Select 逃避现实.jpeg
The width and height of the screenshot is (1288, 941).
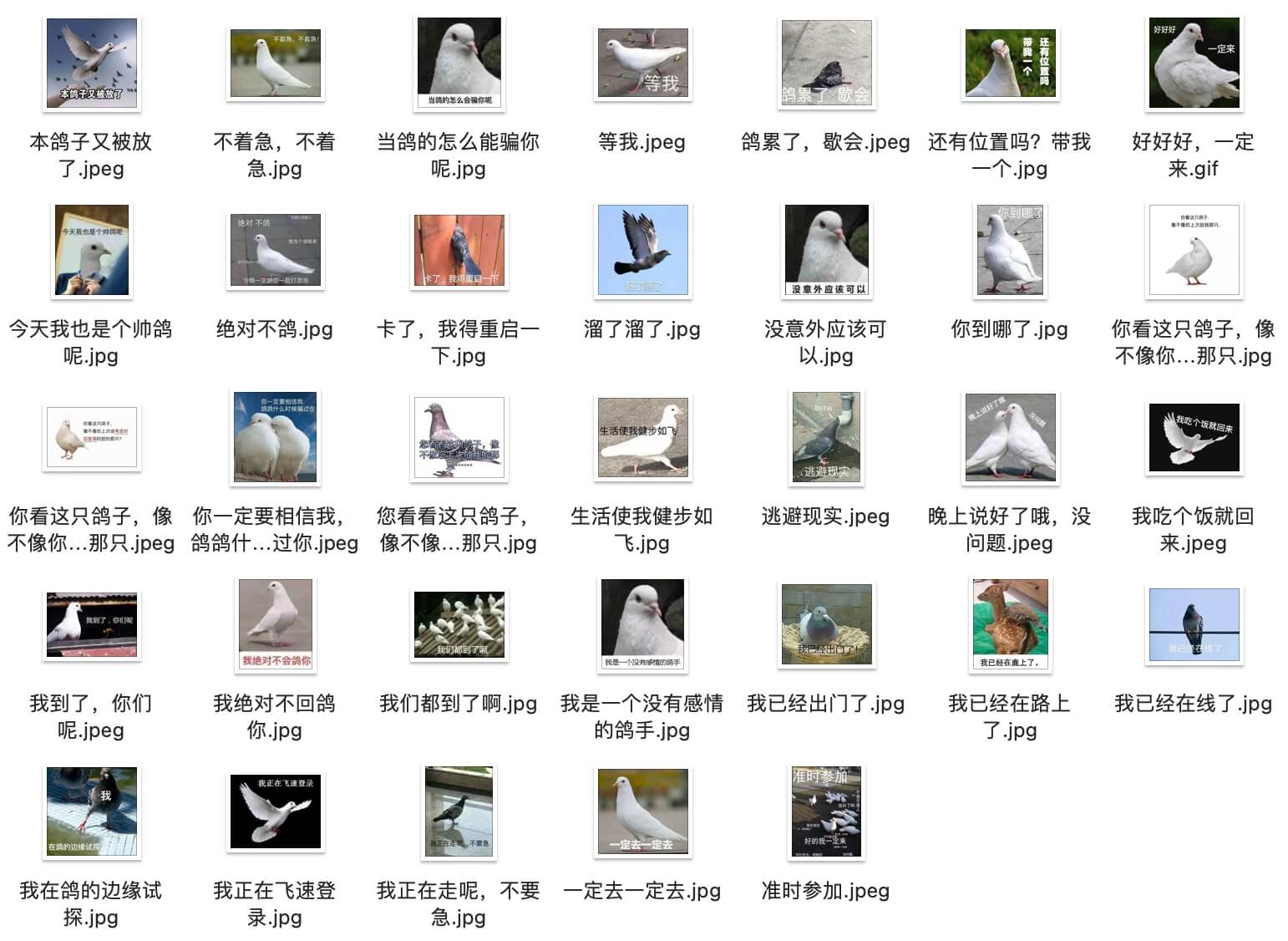coord(826,438)
